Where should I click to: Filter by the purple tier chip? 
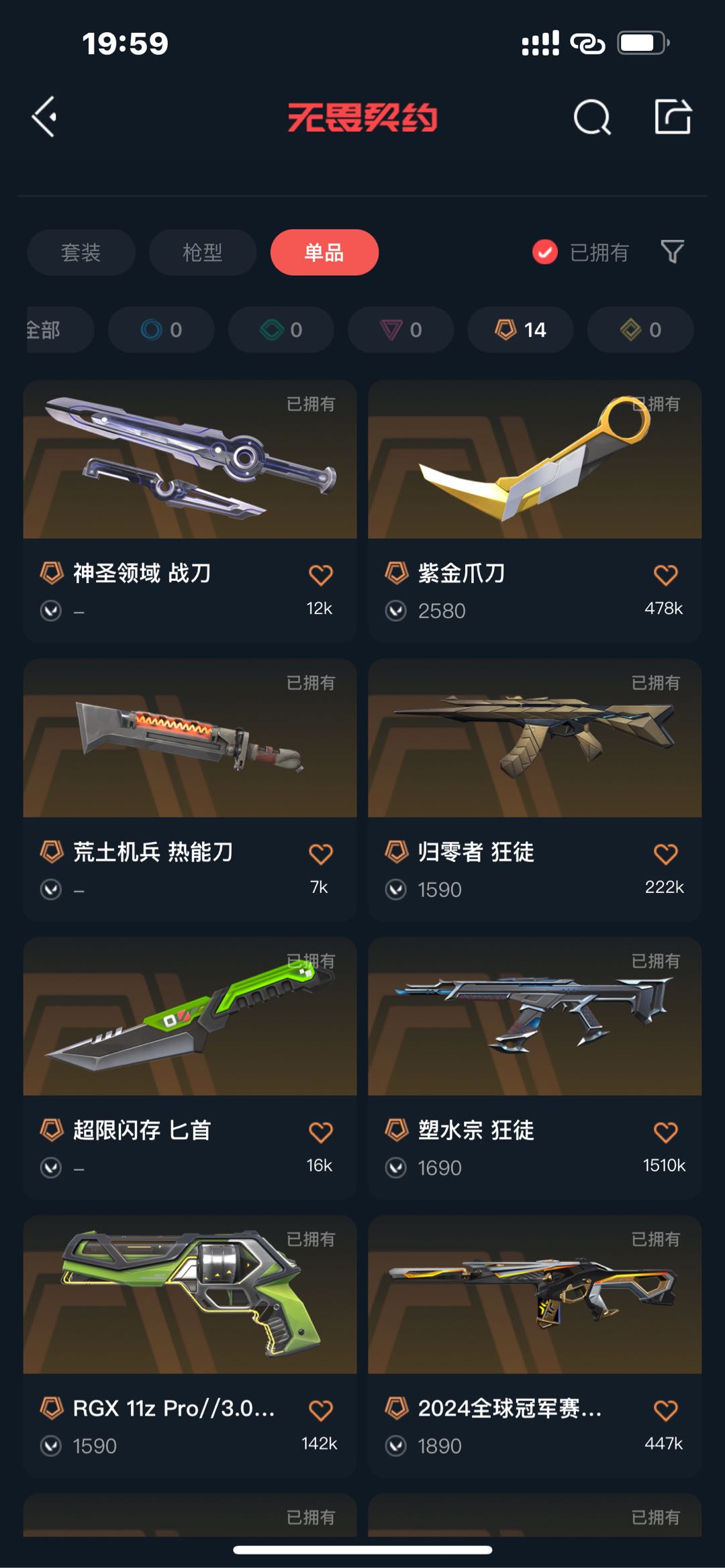401,329
